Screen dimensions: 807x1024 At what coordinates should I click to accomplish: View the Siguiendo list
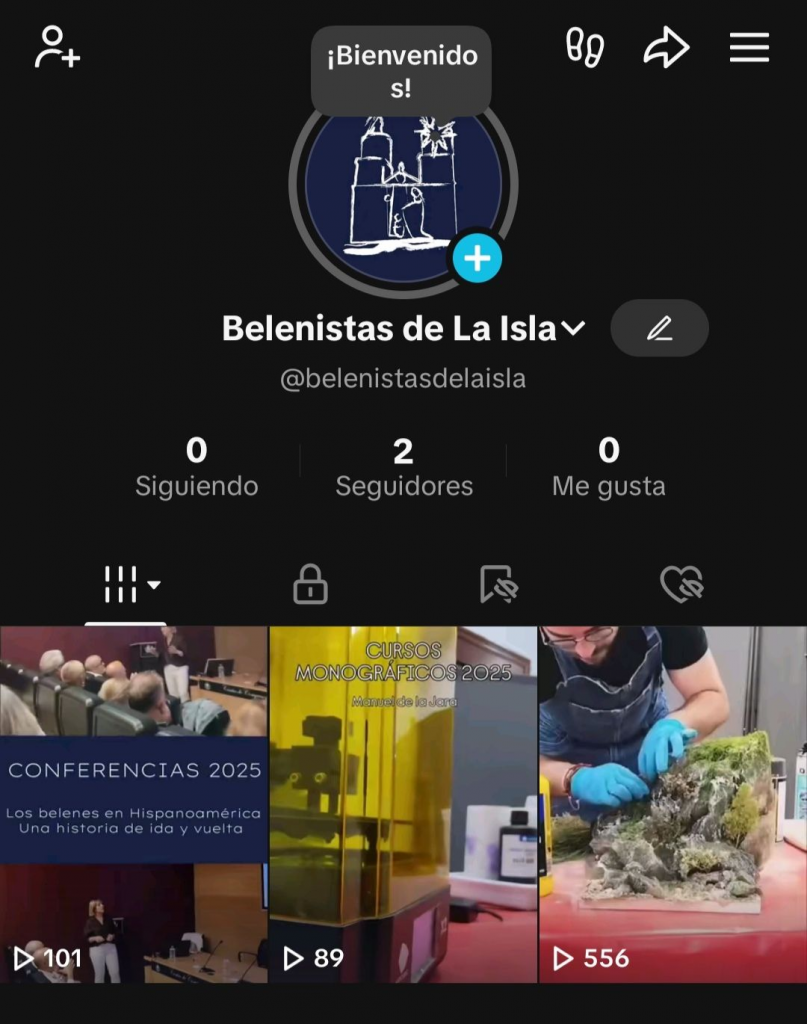[197, 467]
